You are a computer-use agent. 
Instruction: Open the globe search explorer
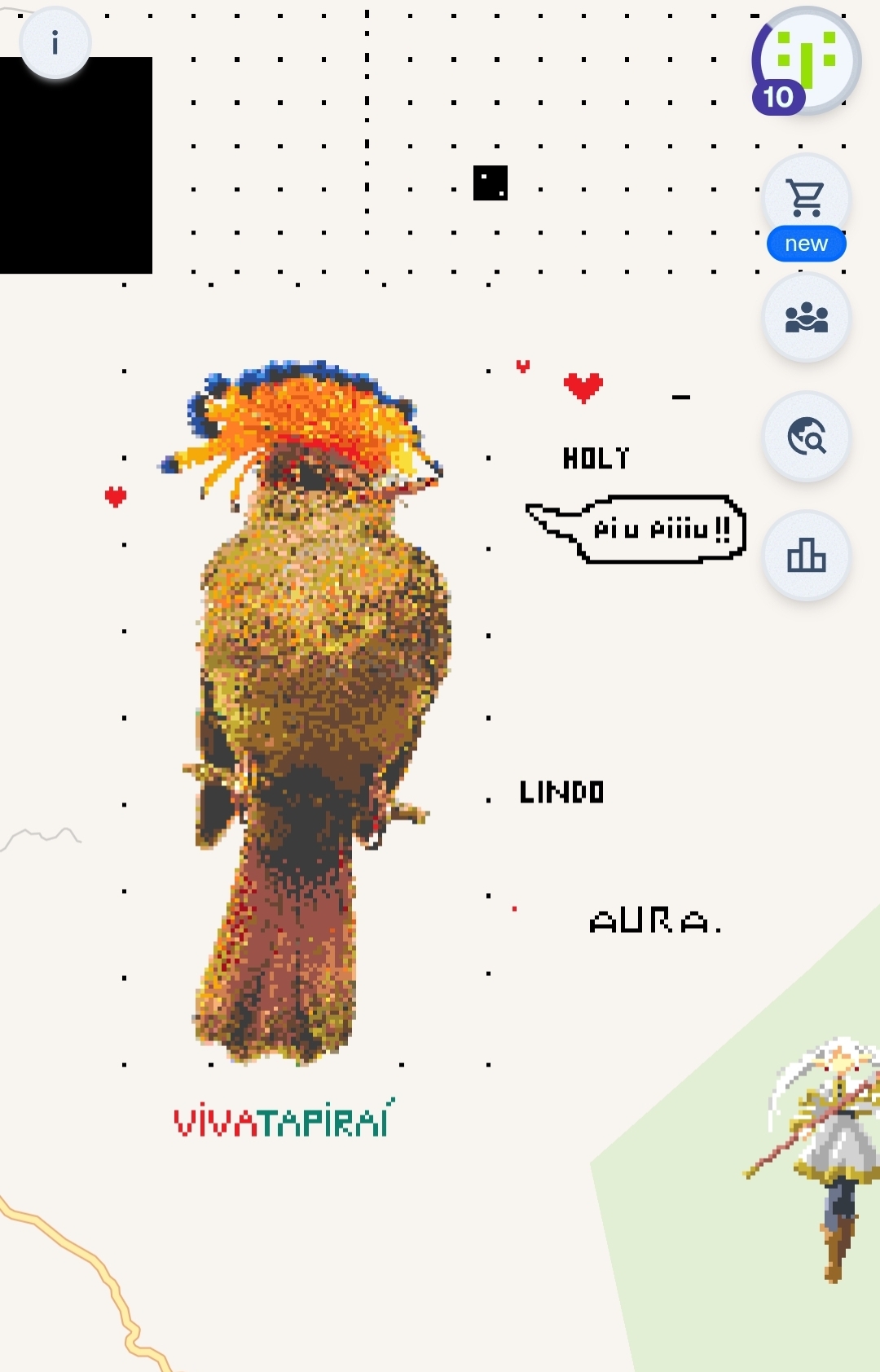tap(806, 437)
